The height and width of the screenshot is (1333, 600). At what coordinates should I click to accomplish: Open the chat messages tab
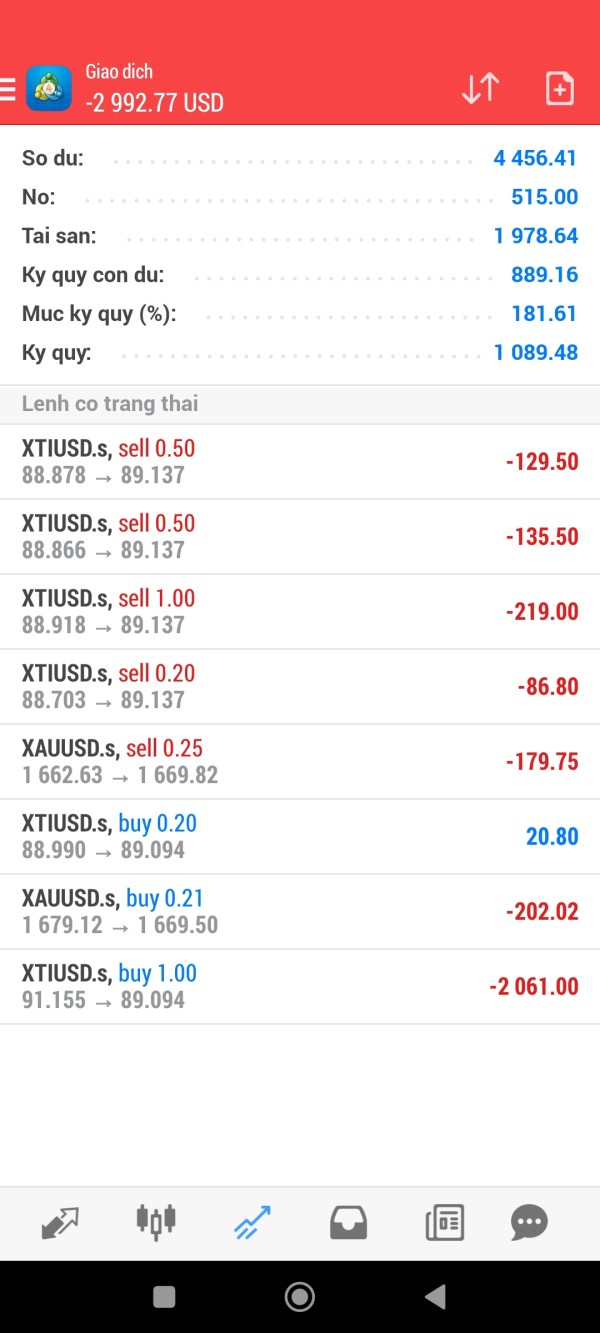coord(529,1222)
